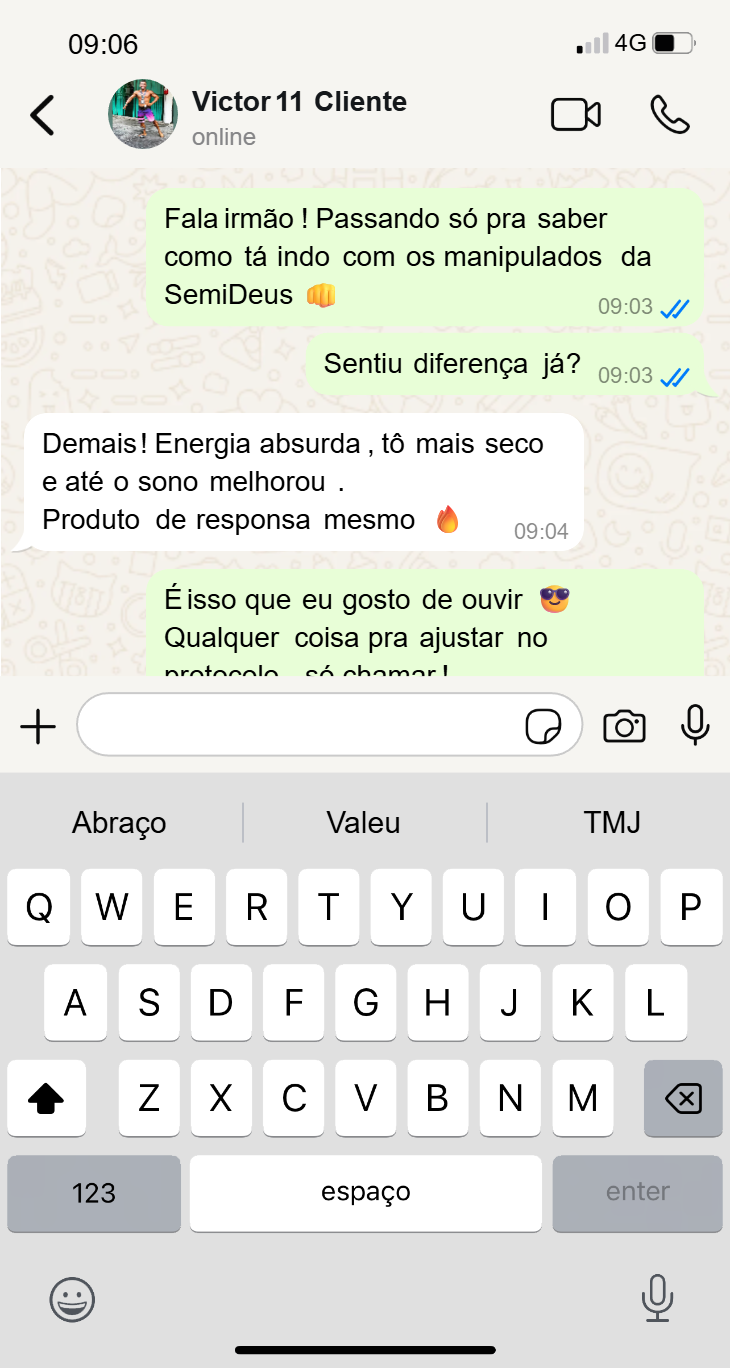Open the attachment menu with the plus icon
The height and width of the screenshot is (1368, 730).
(x=37, y=725)
